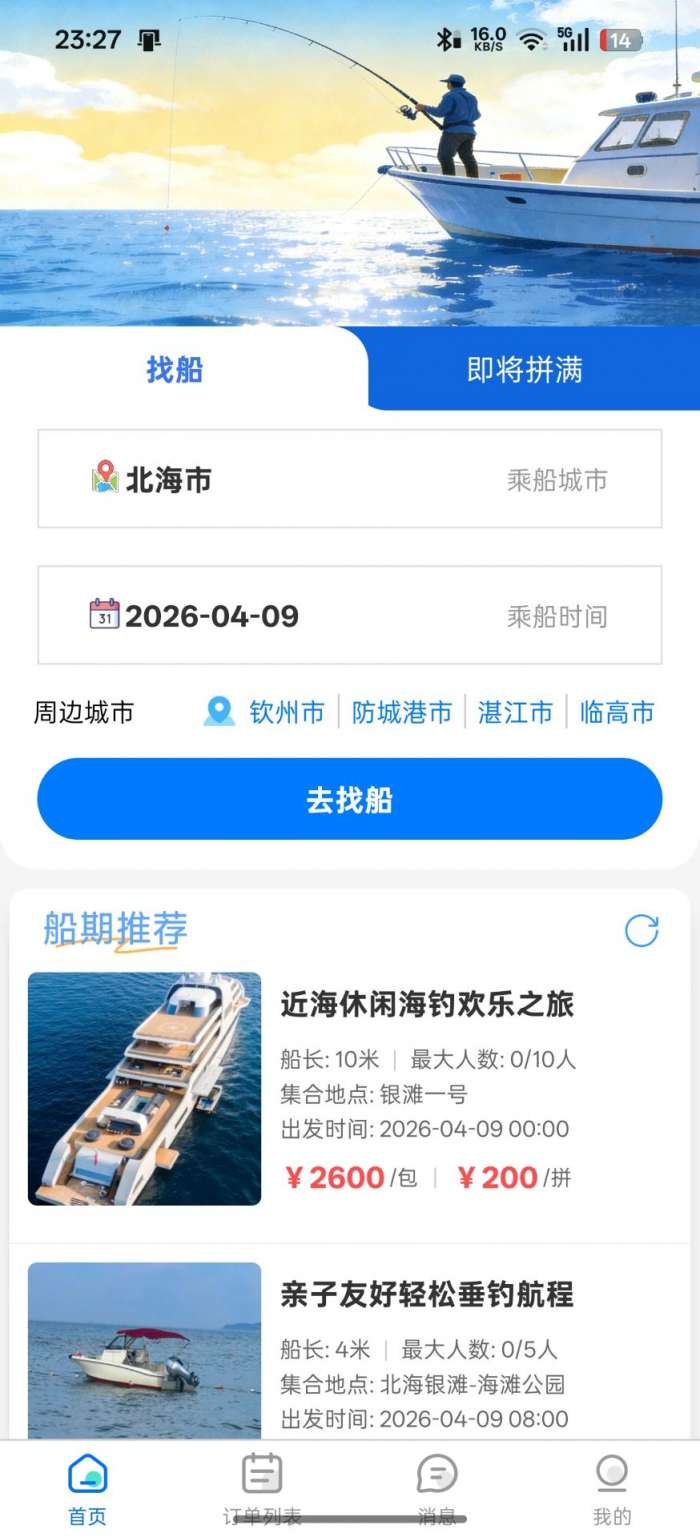Screen dimensions: 700x1537
Task: Open the 消息 tab
Action: point(437,1488)
